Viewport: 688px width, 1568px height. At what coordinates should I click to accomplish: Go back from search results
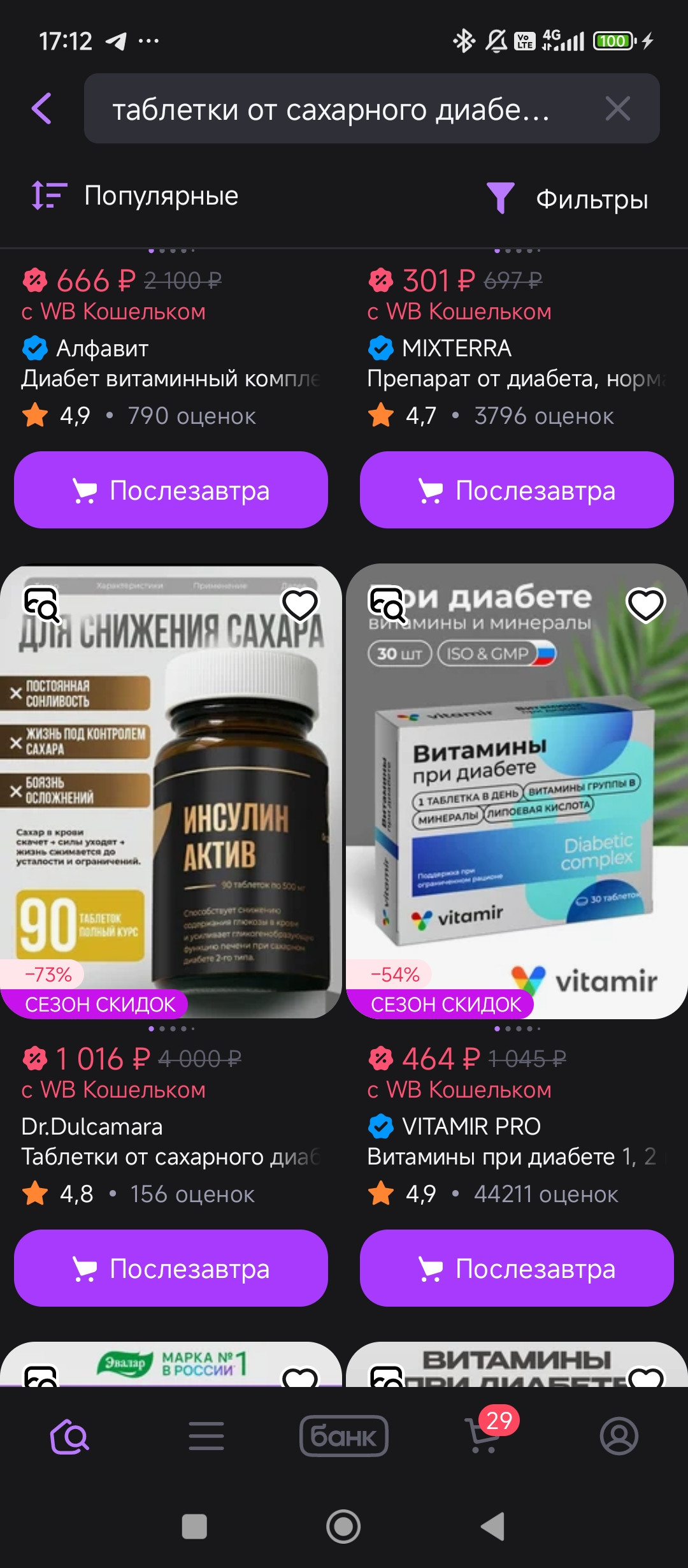42,108
